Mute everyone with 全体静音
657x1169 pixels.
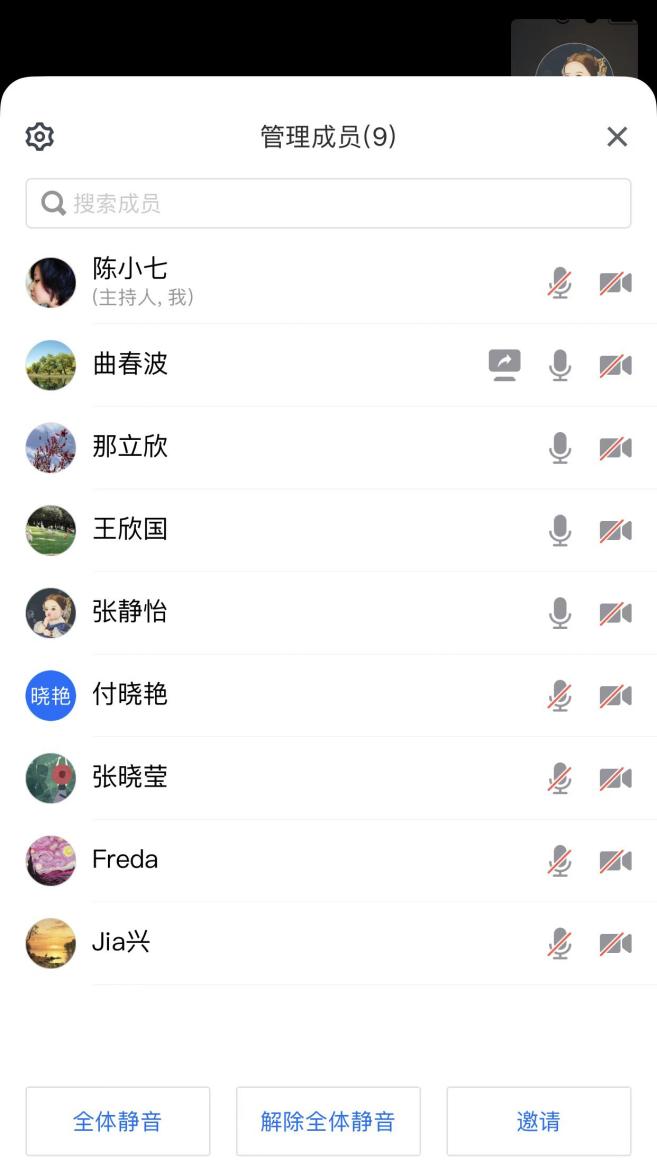click(x=118, y=1121)
